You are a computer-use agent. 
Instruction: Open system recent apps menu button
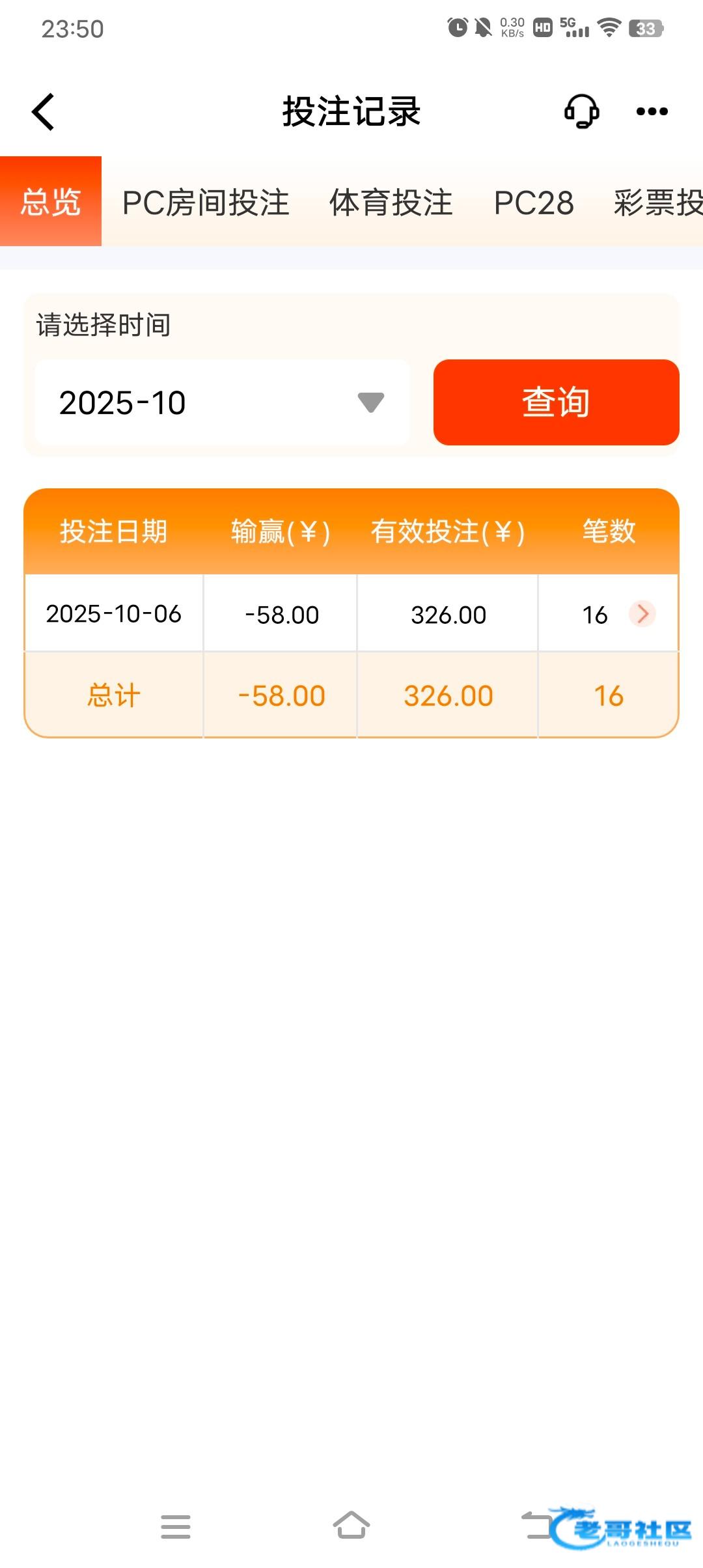click(176, 1526)
